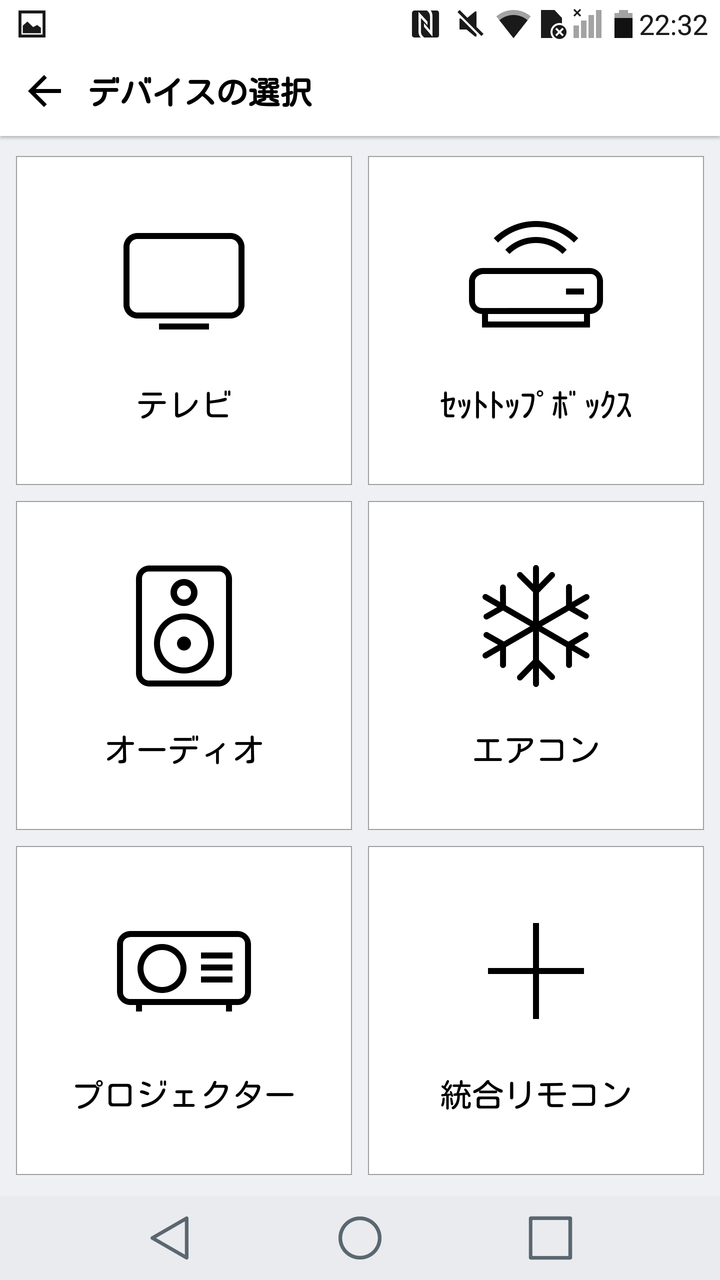
Task: Go back from デバイスの選択 screen
Action: pyautogui.click(x=44, y=92)
